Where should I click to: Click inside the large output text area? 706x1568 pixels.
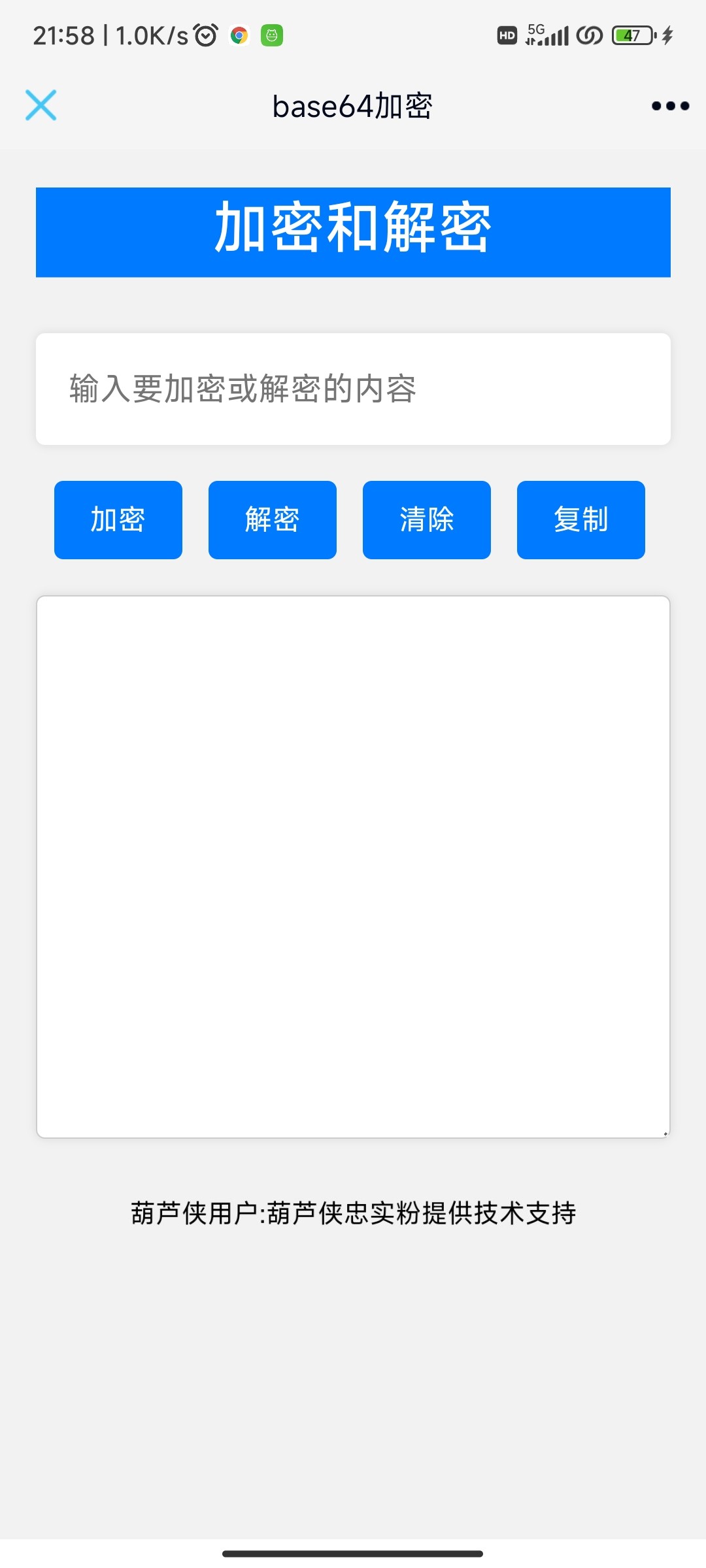pyautogui.click(x=353, y=862)
